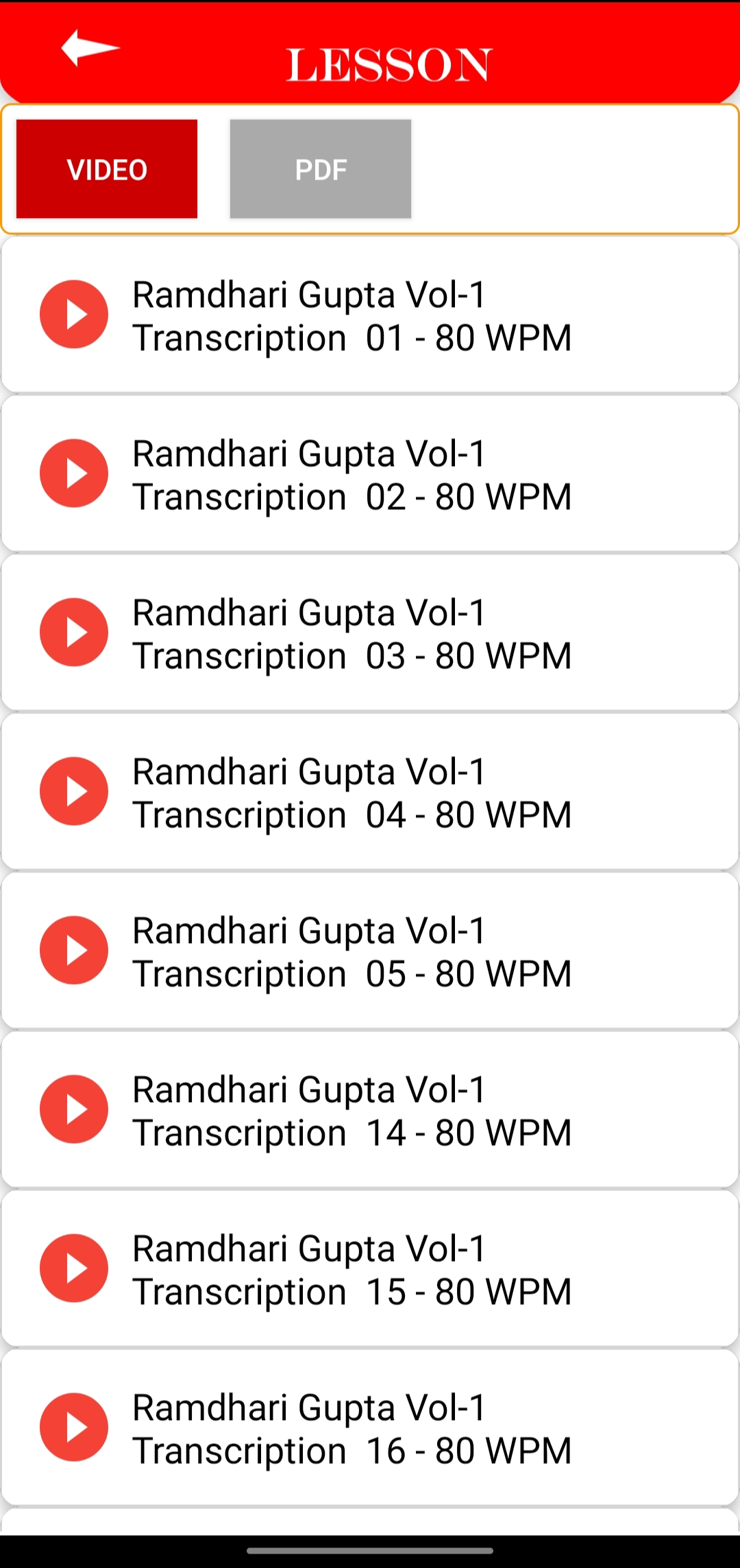Go back using the white arrow

pos(90,48)
